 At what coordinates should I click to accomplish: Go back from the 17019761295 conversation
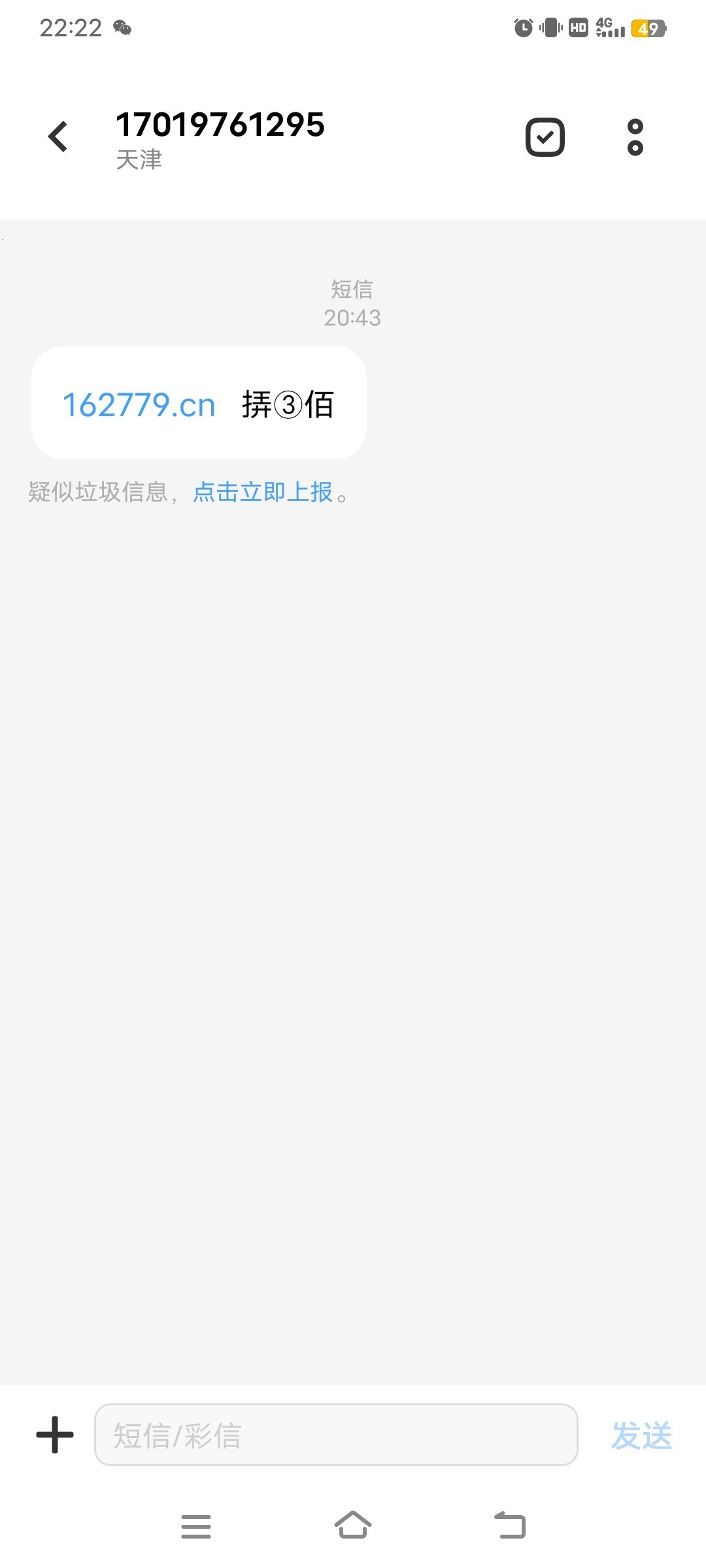58,137
